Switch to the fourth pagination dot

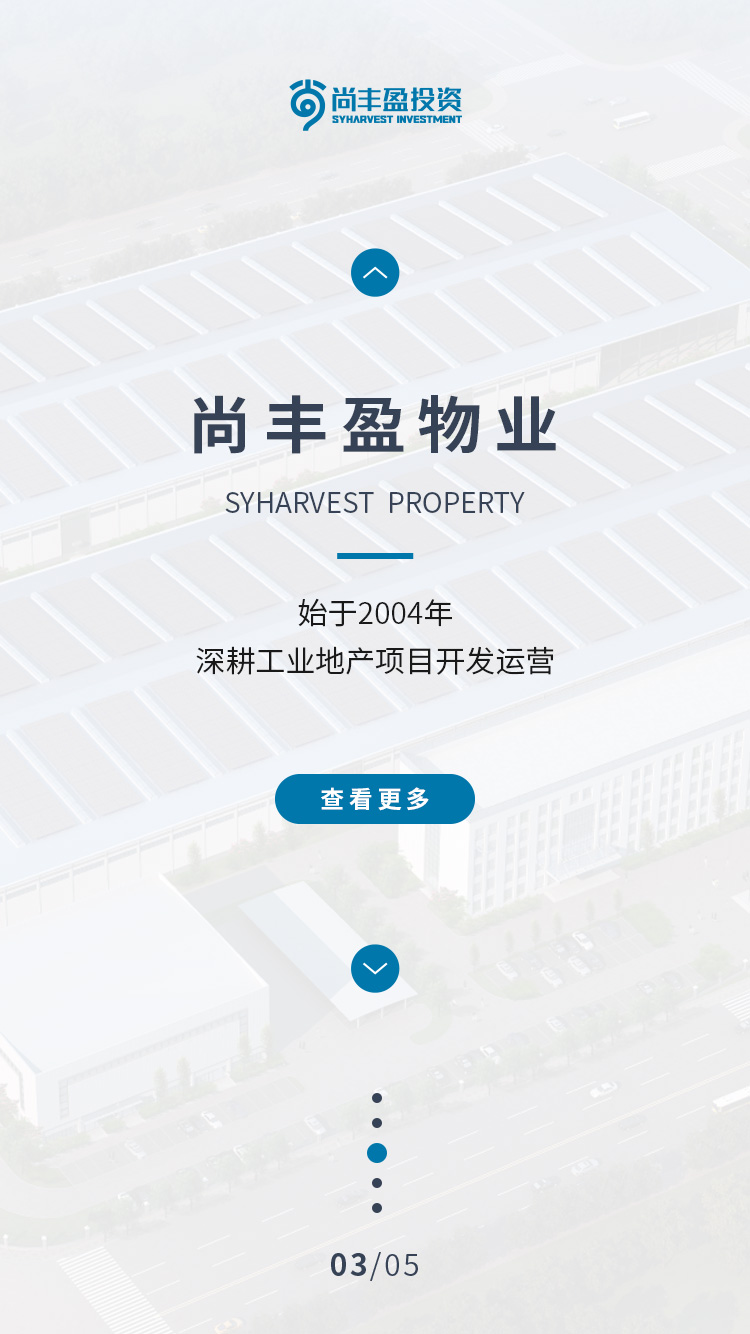(377, 1183)
